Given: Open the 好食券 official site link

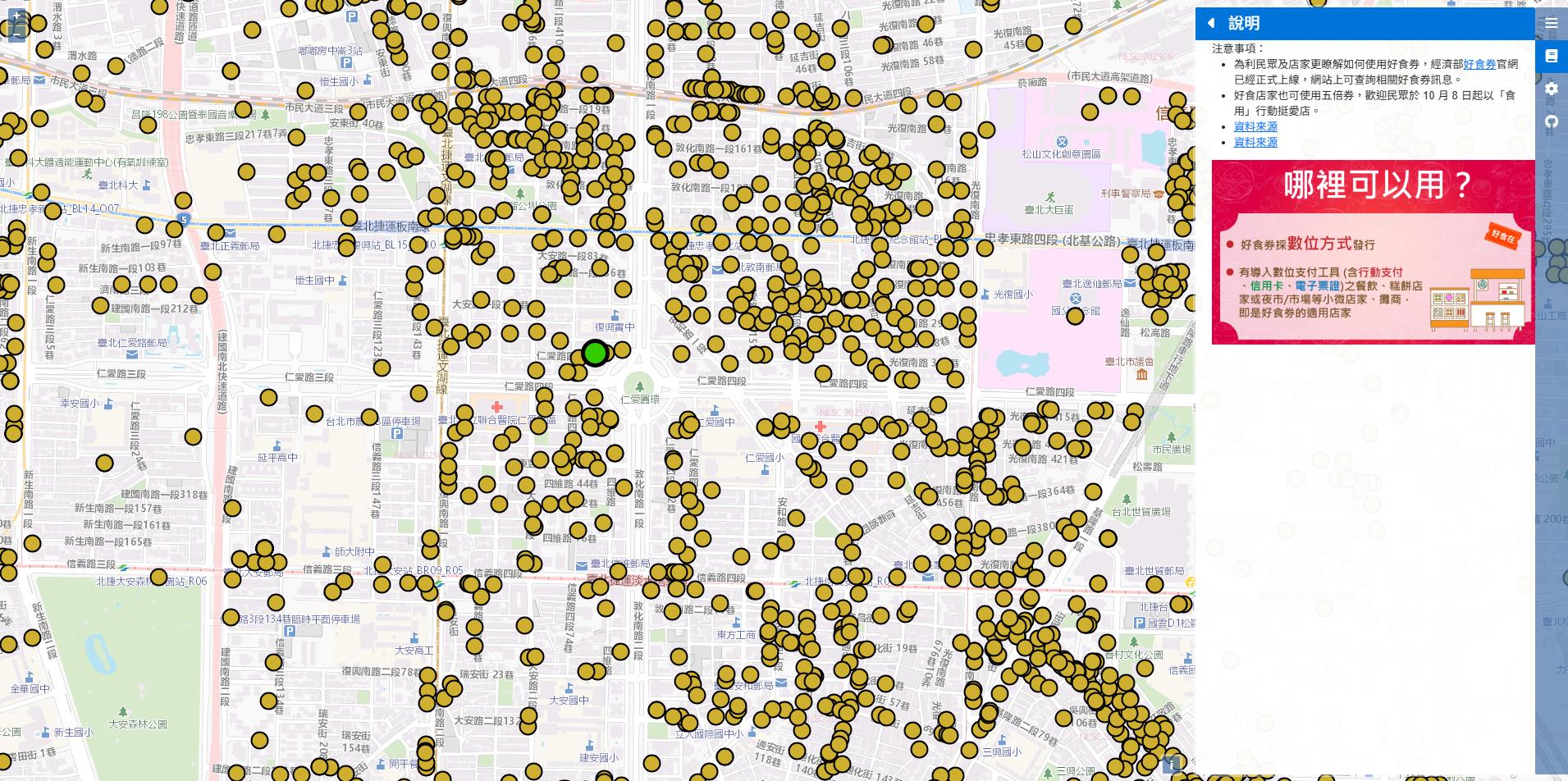Looking at the screenshot, I should pyautogui.click(x=1479, y=64).
